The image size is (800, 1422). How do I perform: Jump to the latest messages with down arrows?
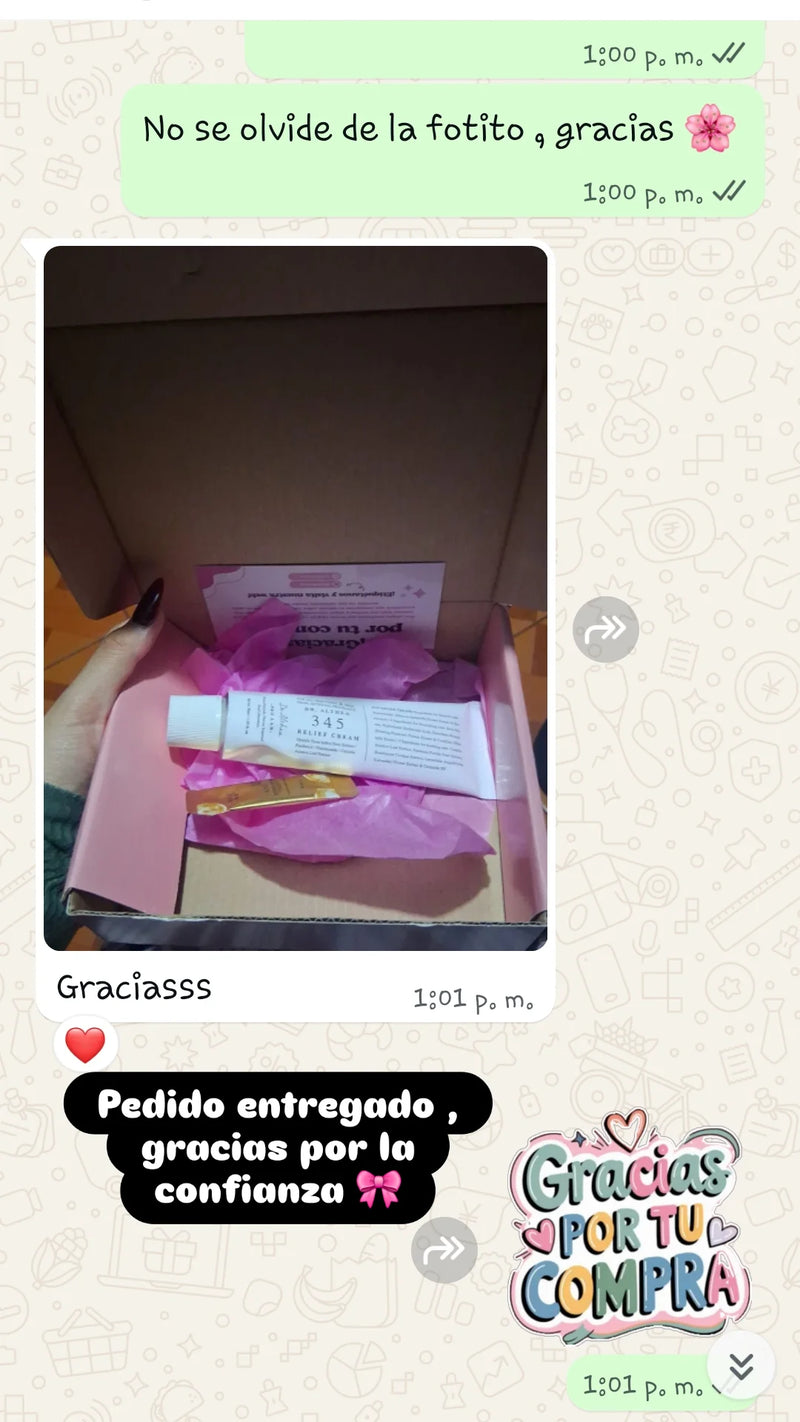[741, 1366]
